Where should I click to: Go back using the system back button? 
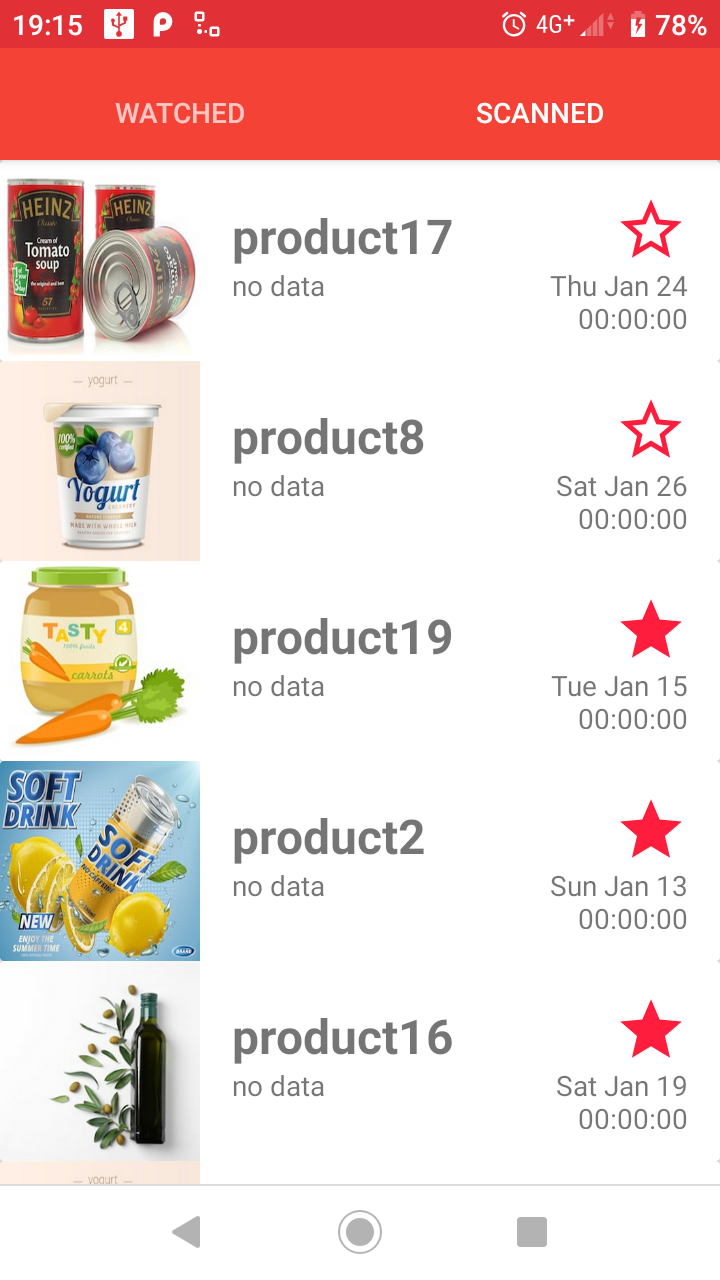(186, 1232)
